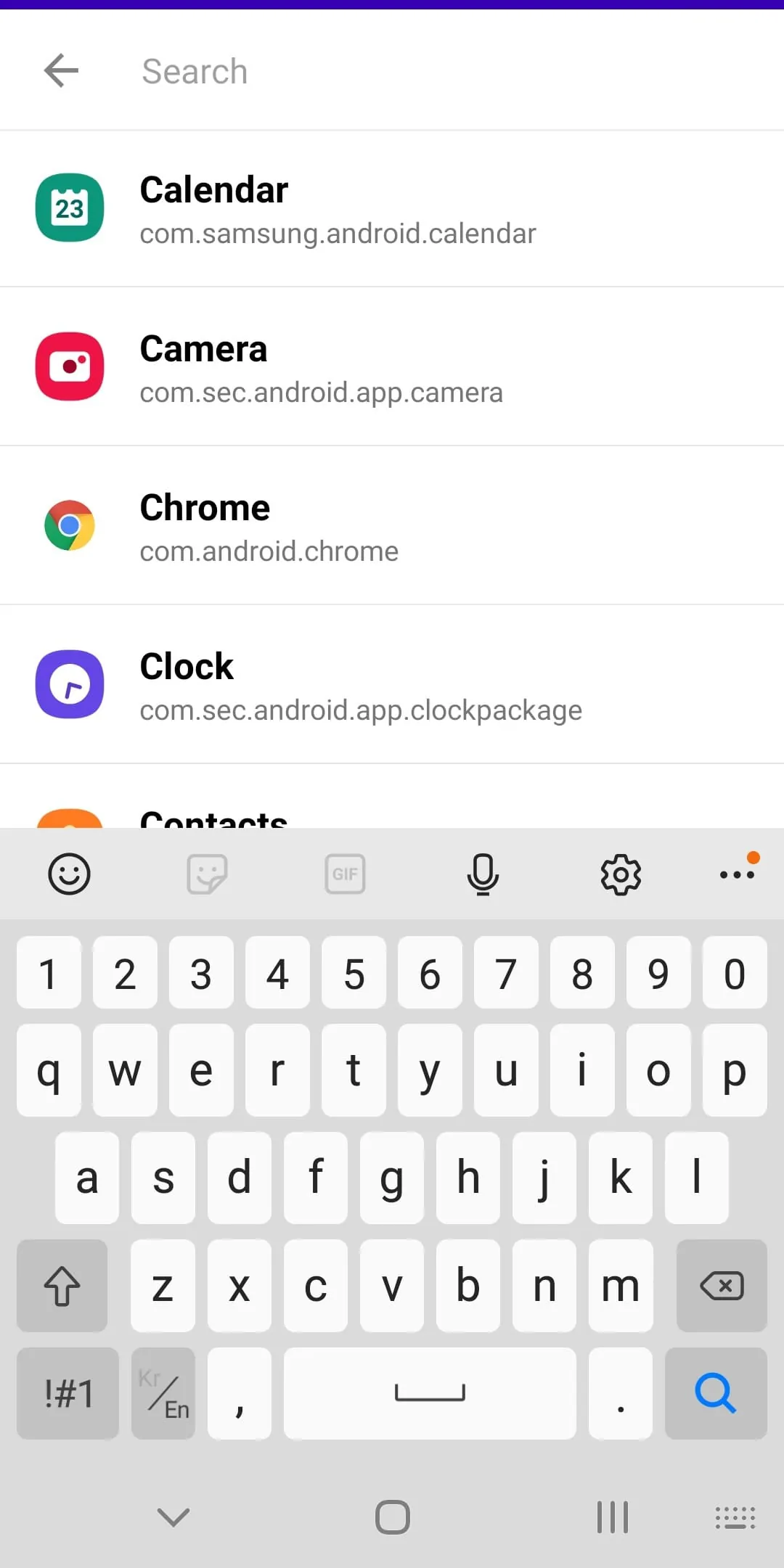Switch to symbols with the !#1 key
Image resolution: width=784 pixels, height=1568 pixels.
coord(67,1394)
